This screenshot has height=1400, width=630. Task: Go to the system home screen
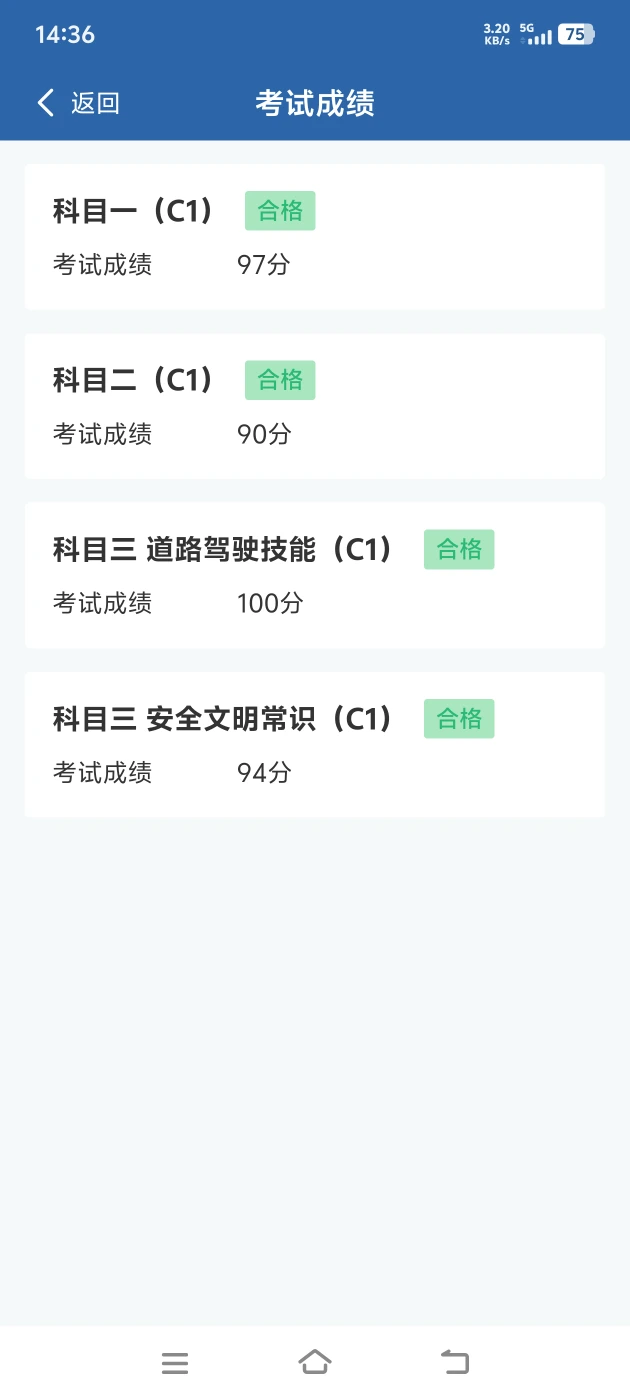tap(314, 1362)
